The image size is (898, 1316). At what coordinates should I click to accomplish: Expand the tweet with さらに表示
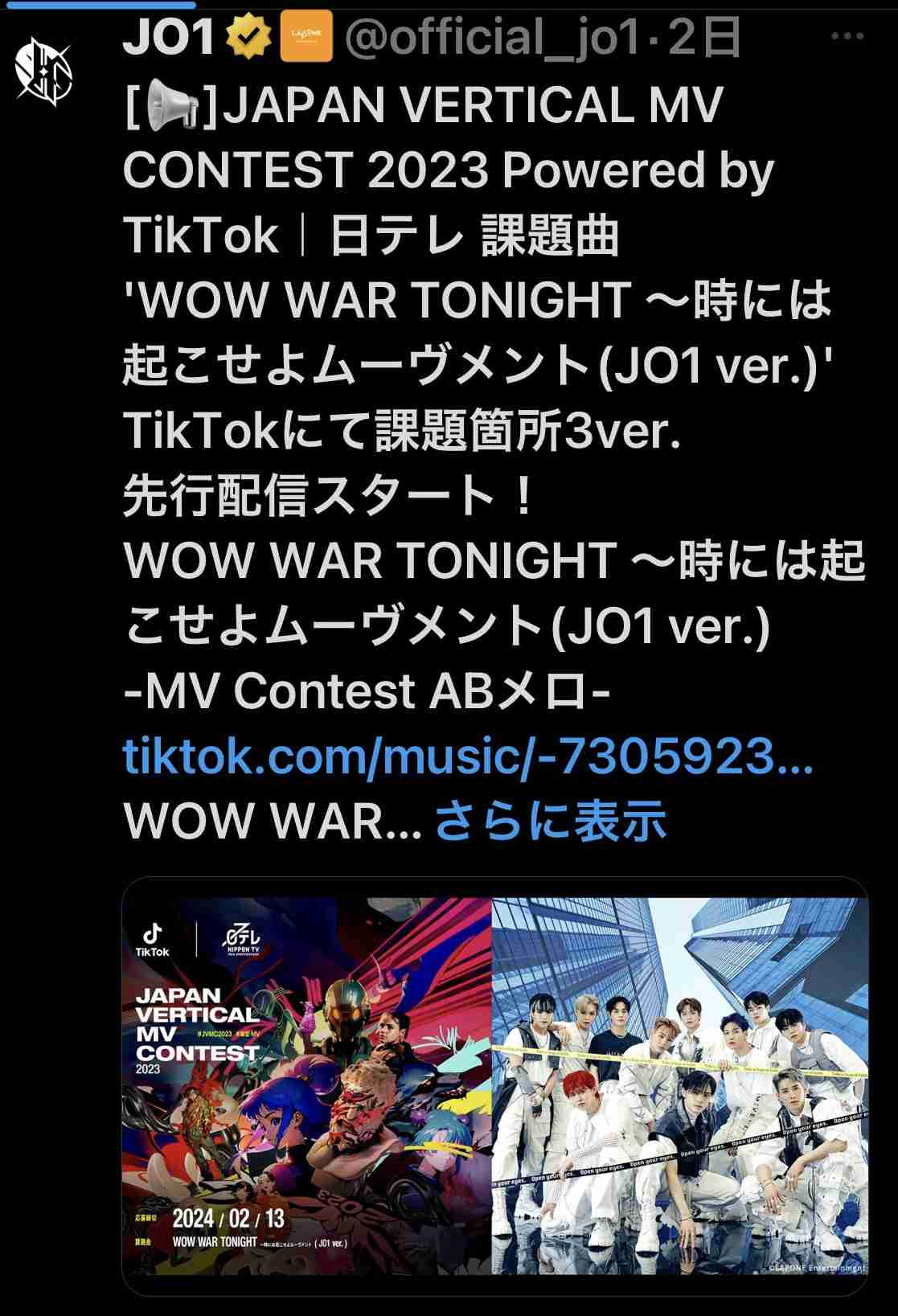pyautogui.click(x=550, y=821)
